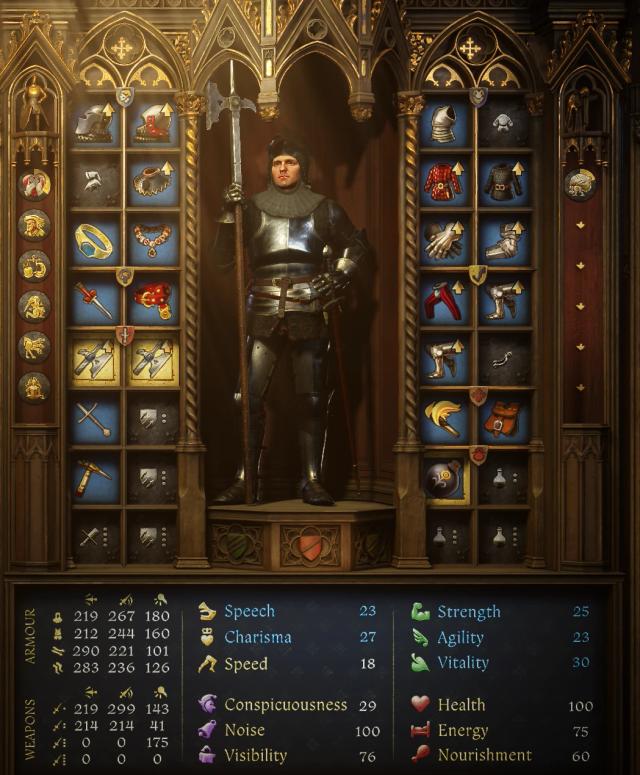The width and height of the screenshot is (640, 775).
Task: Open the plate gauntlets slot
Action: coord(444,241)
